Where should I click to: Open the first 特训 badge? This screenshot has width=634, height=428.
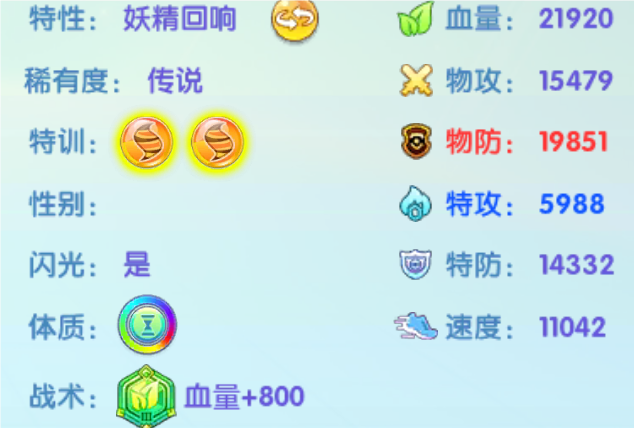[147, 143]
